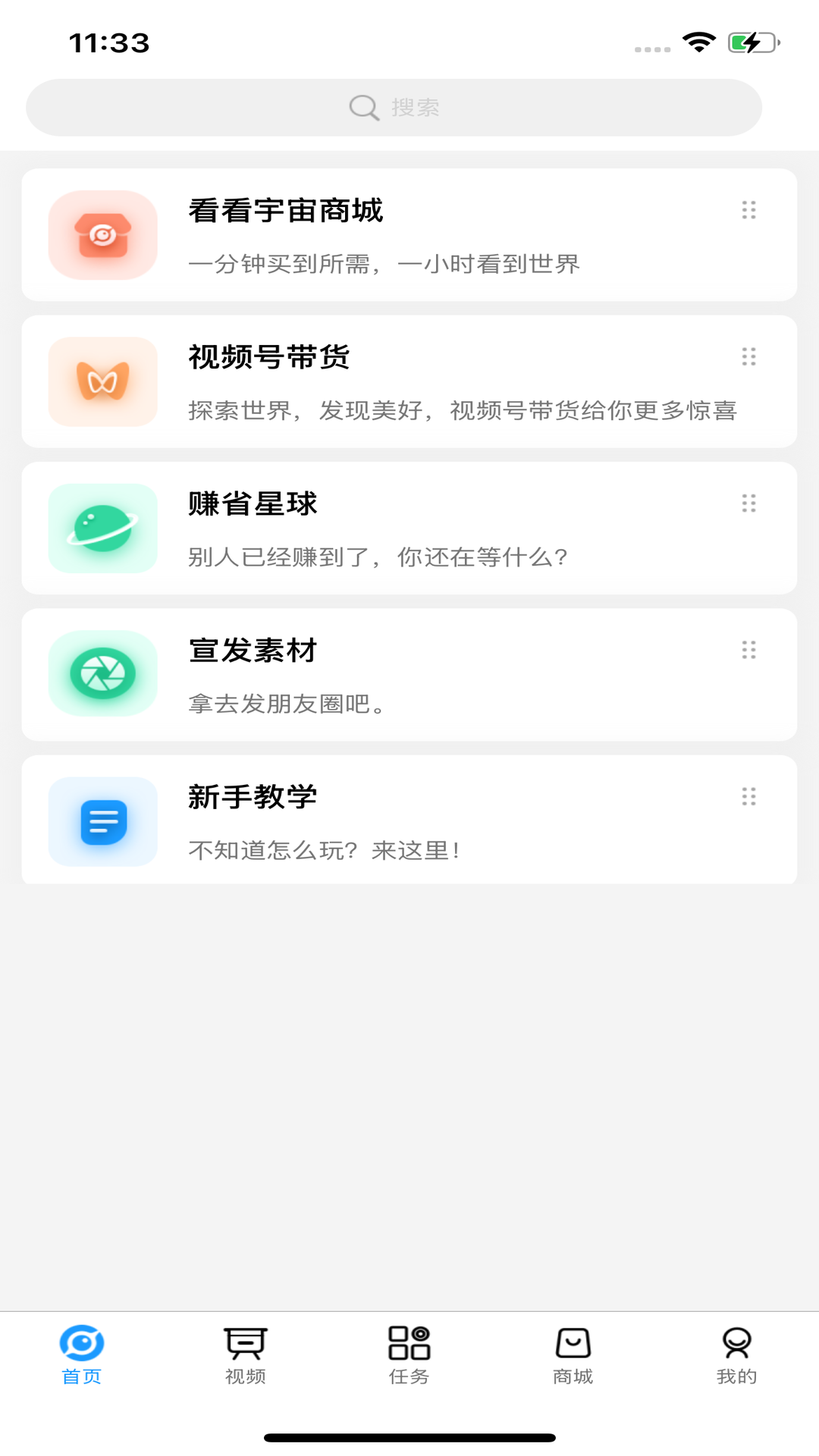This screenshot has width=819, height=1456.
Task: Open the 赚省星球 entry
Action: tap(409, 529)
